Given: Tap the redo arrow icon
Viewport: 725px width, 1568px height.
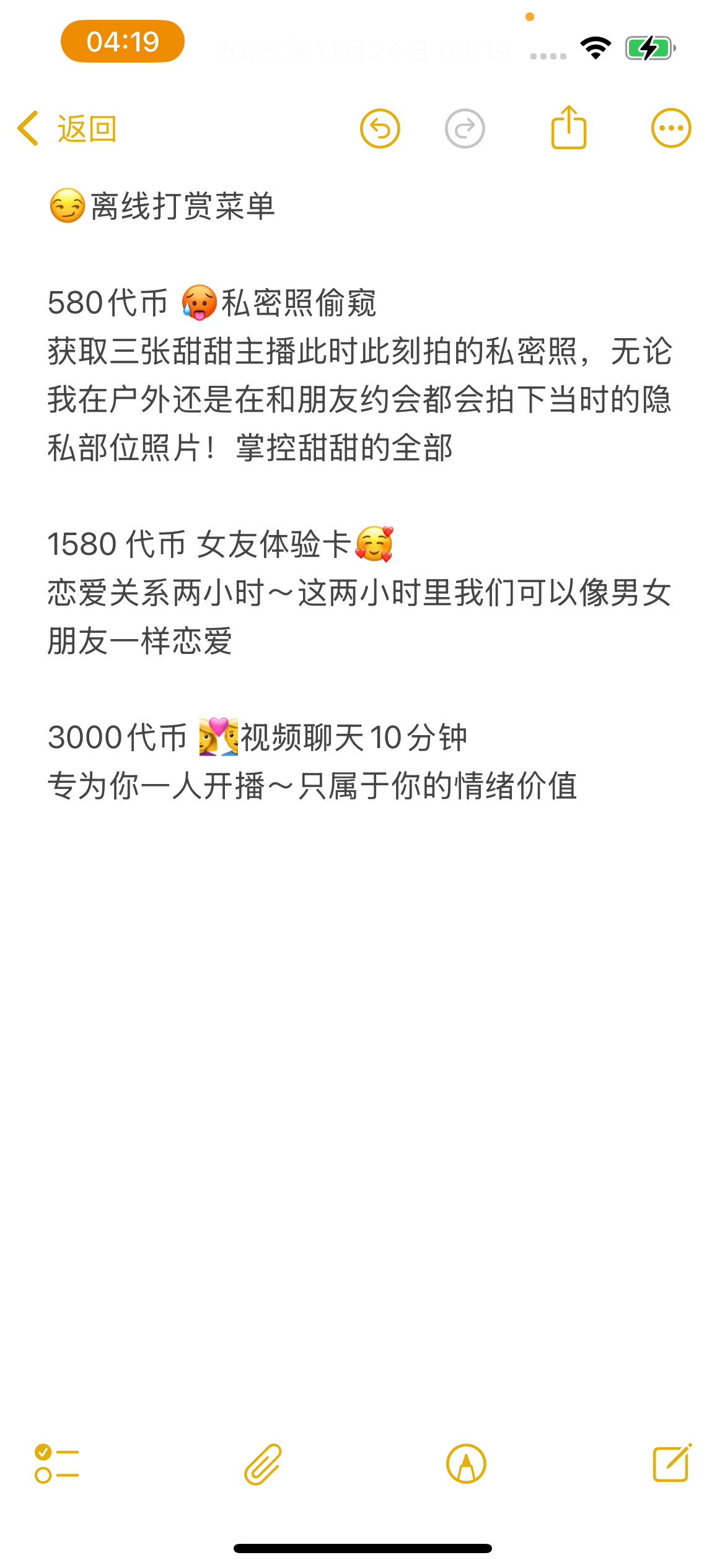Looking at the screenshot, I should [465, 129].
